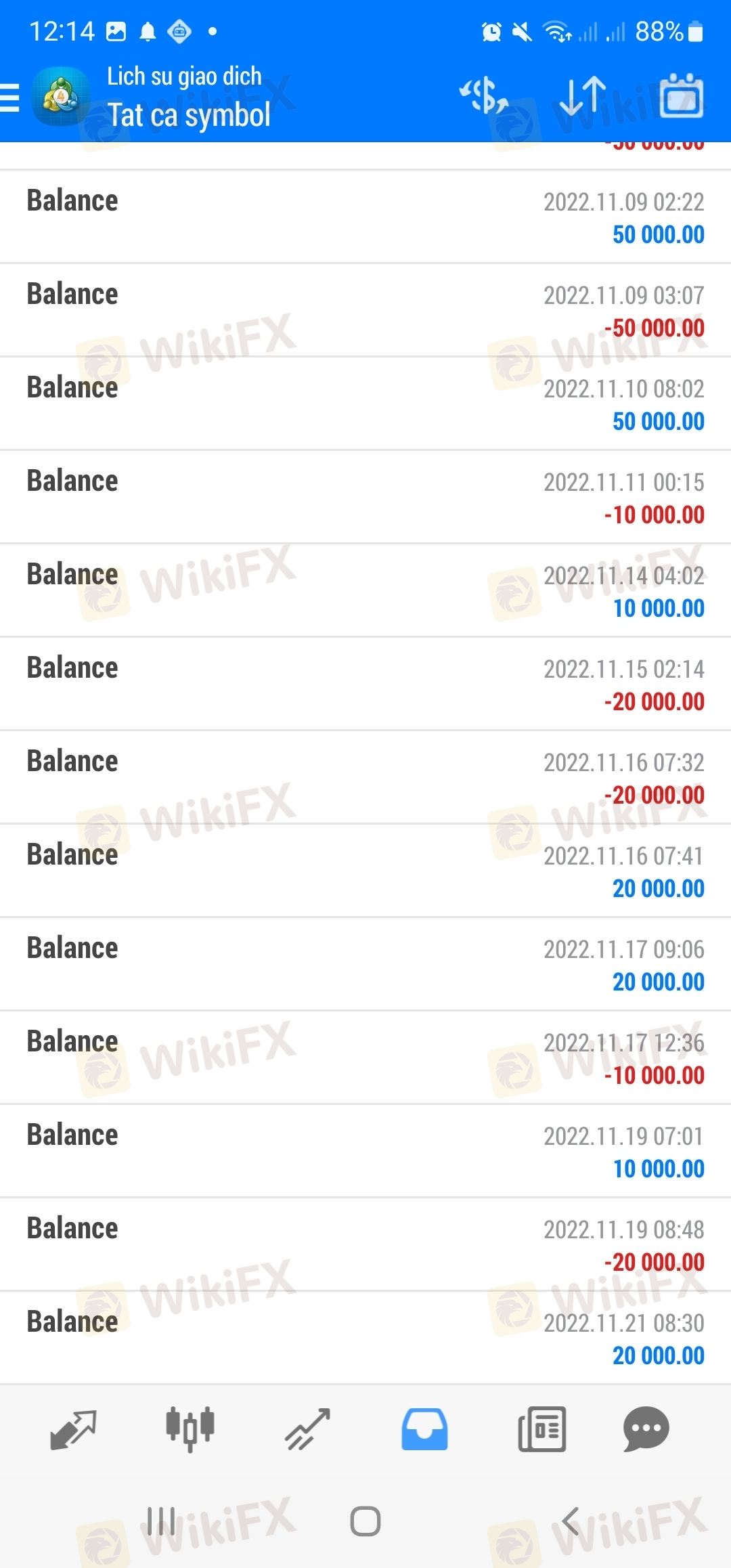Open the chat messages tab
Viewport: 731px width, 1568px height.
[646, 1429]
